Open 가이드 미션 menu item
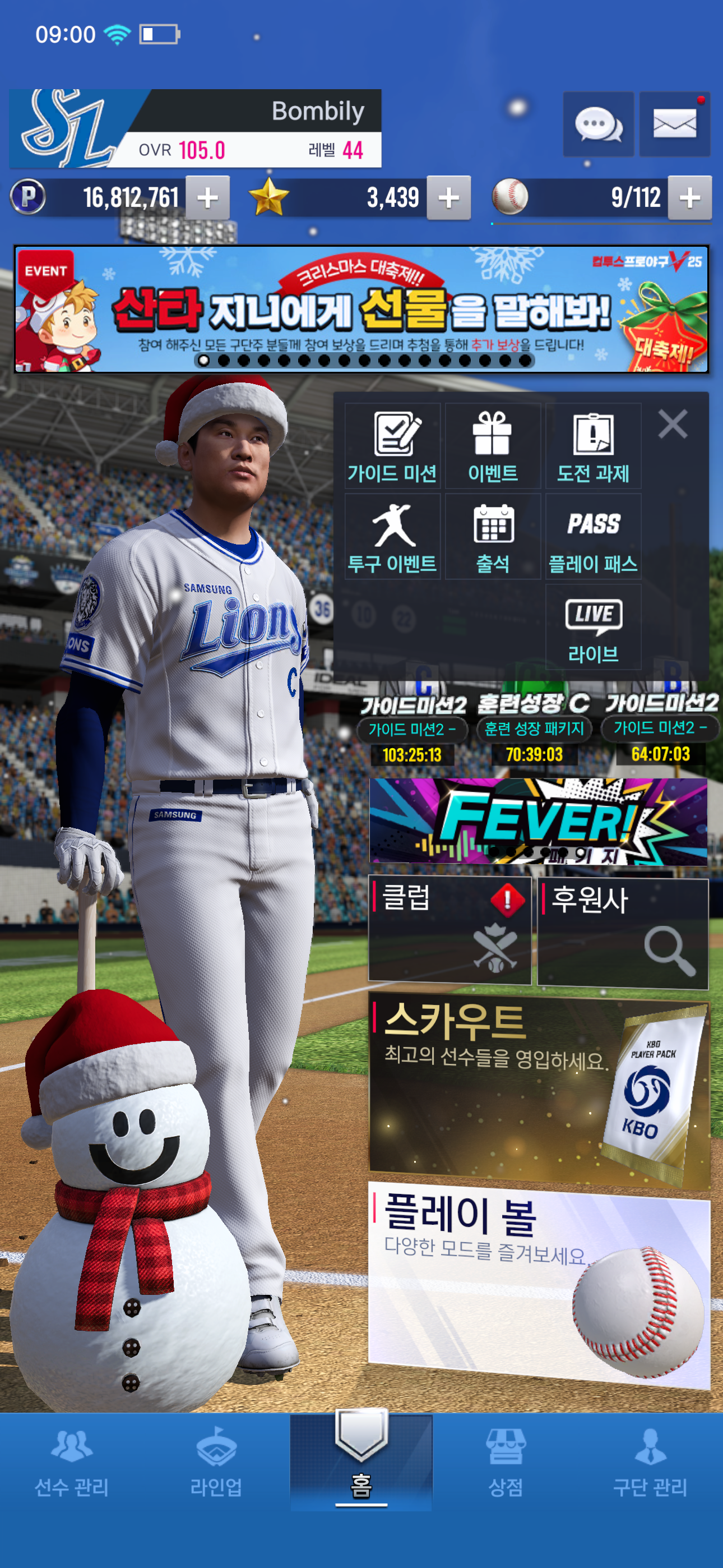Screen dimensions: 723x1568 click(392, 446)
